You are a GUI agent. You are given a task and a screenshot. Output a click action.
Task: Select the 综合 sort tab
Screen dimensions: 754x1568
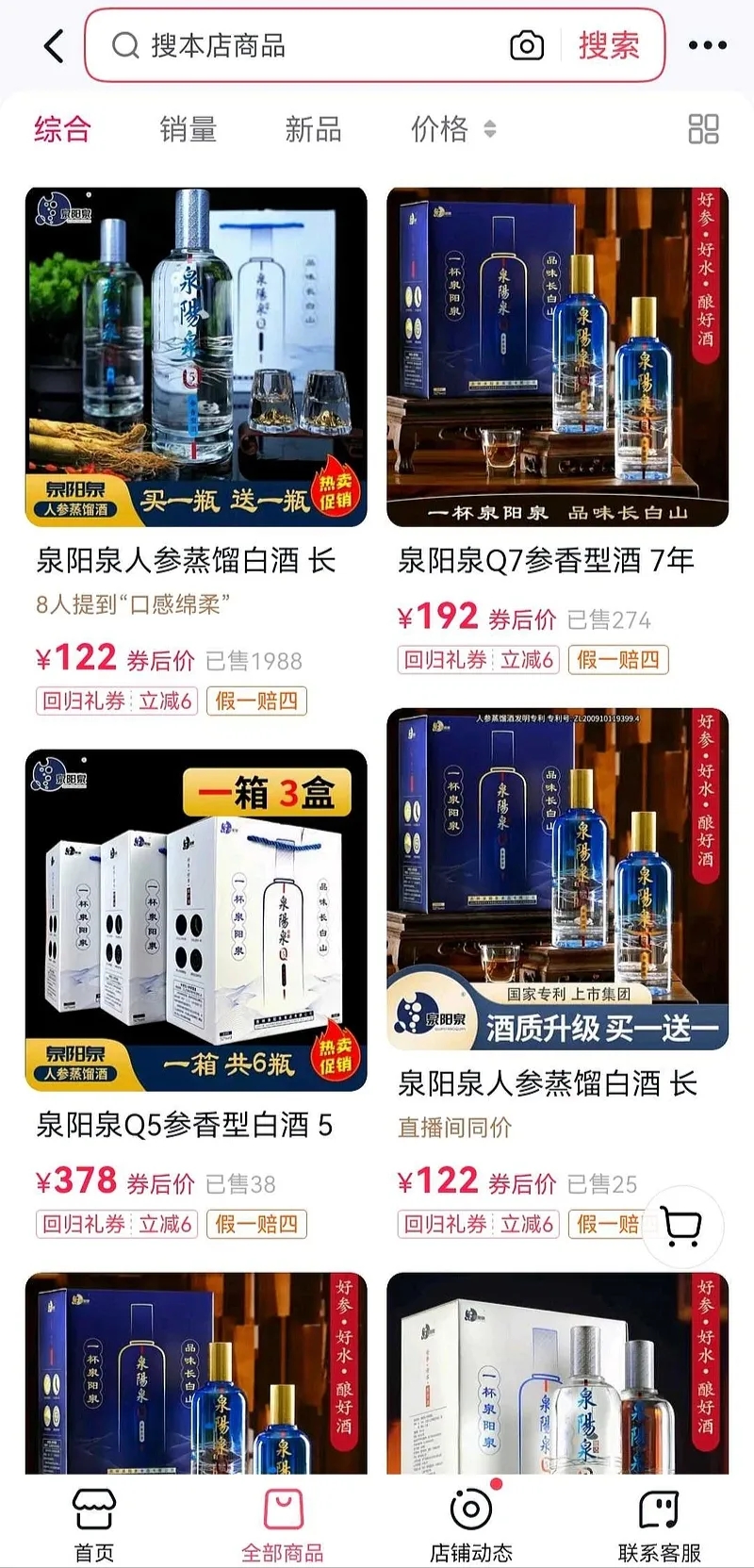pos(63,129)
